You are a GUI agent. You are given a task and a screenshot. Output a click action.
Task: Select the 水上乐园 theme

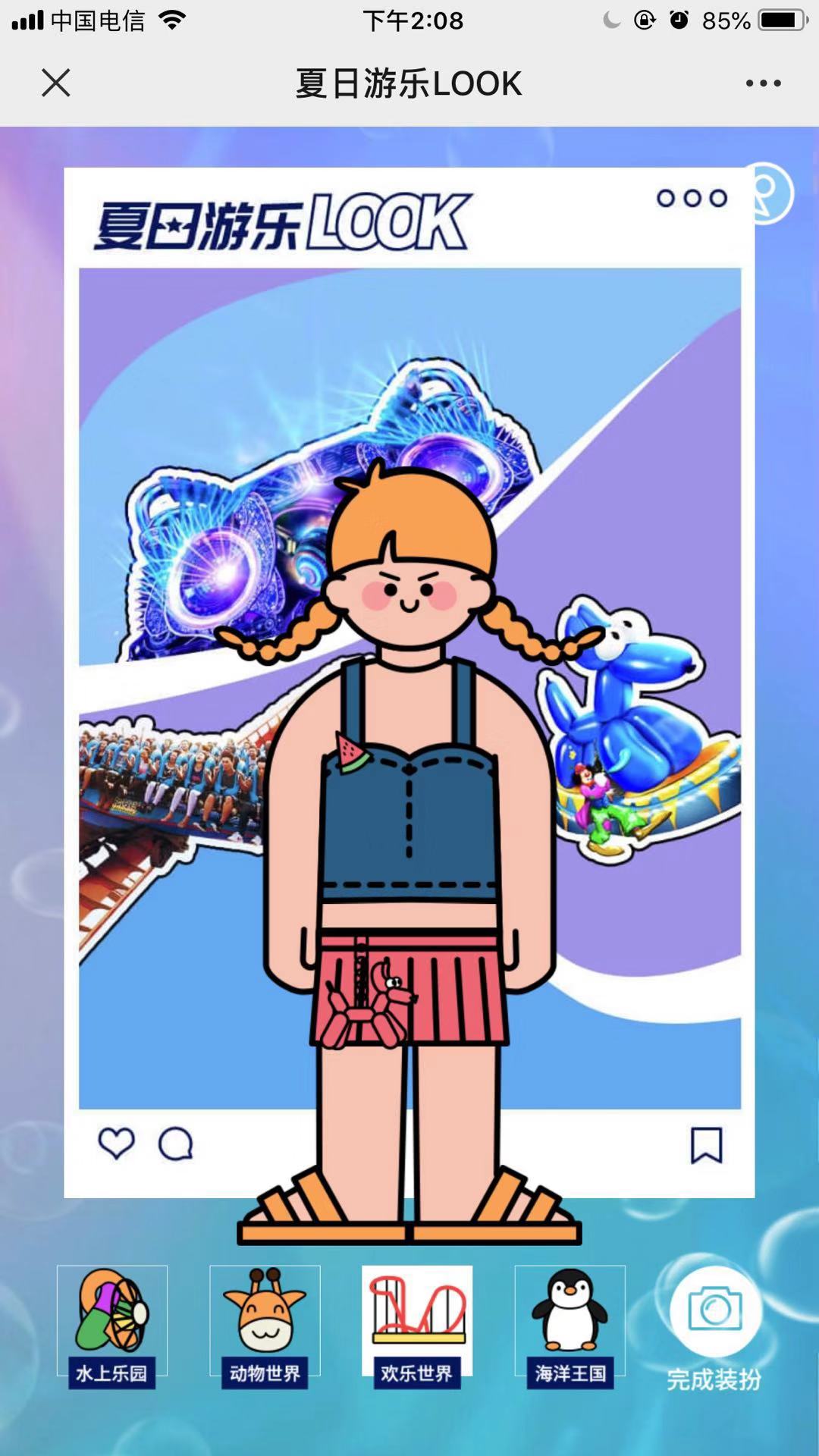coord(112,1327)
